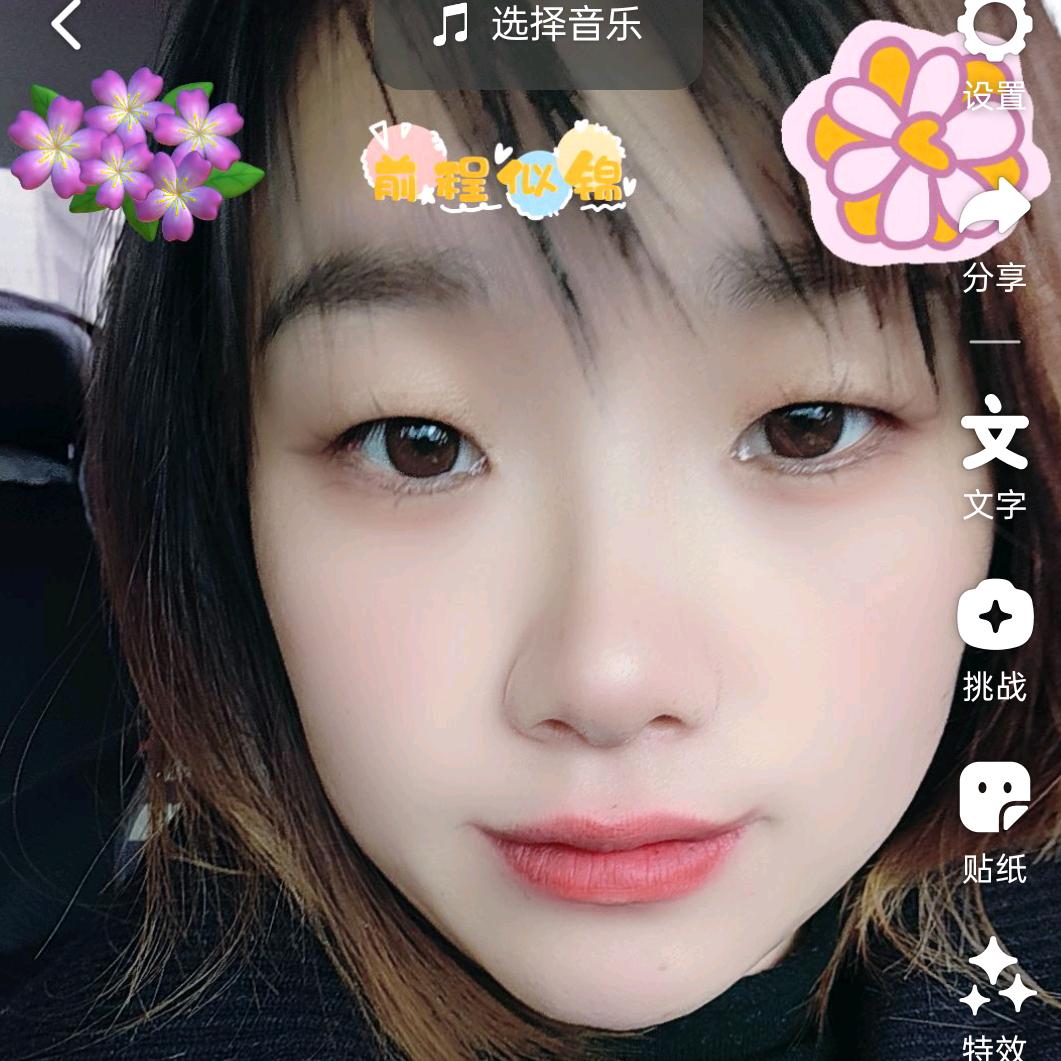This screenshot has height=1061, width=1061.
Task: Go back using the top-left arrow
Action: tap(66, 25)
